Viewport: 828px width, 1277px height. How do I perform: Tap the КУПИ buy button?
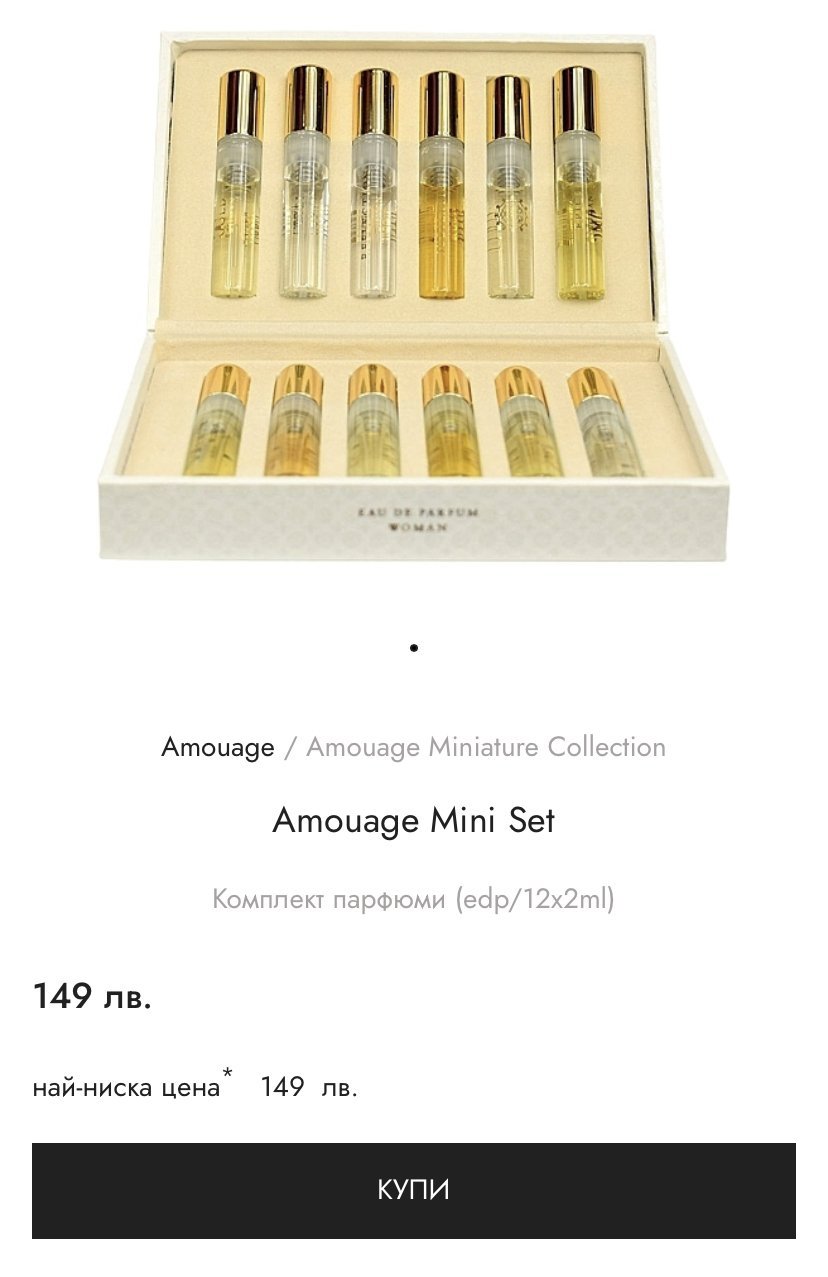[x=414, y=1190]
